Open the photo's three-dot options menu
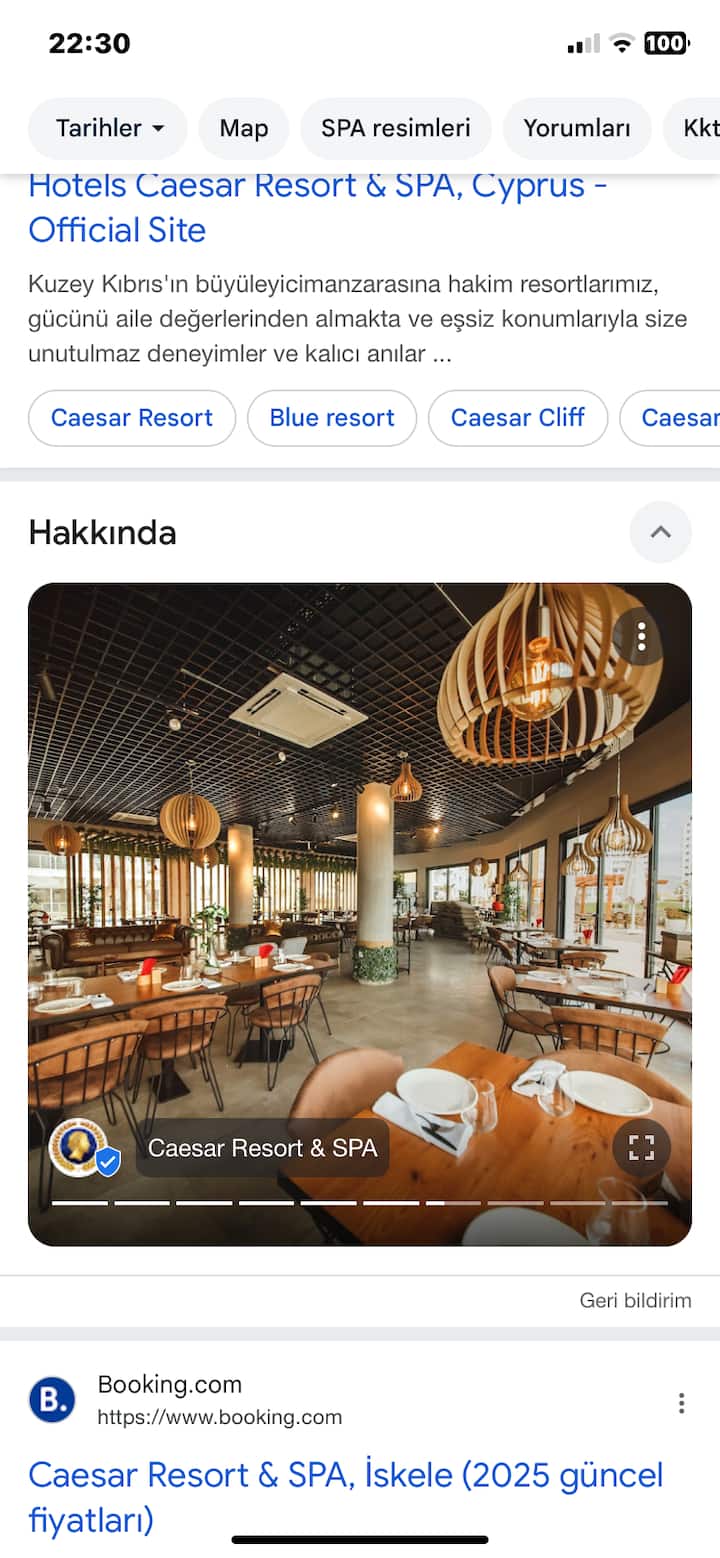This screenshot has height=1558, width=720. click(642, 636)
